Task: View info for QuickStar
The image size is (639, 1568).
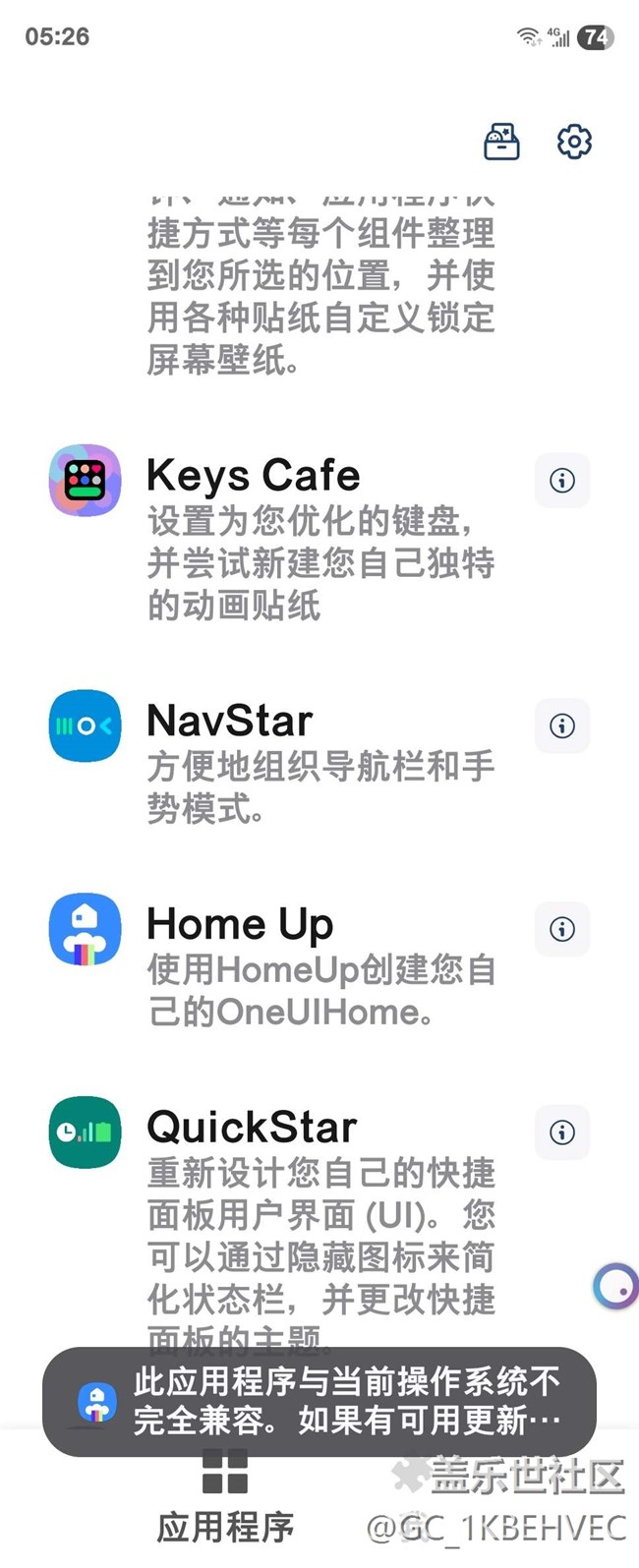Action: point(562,1132)
